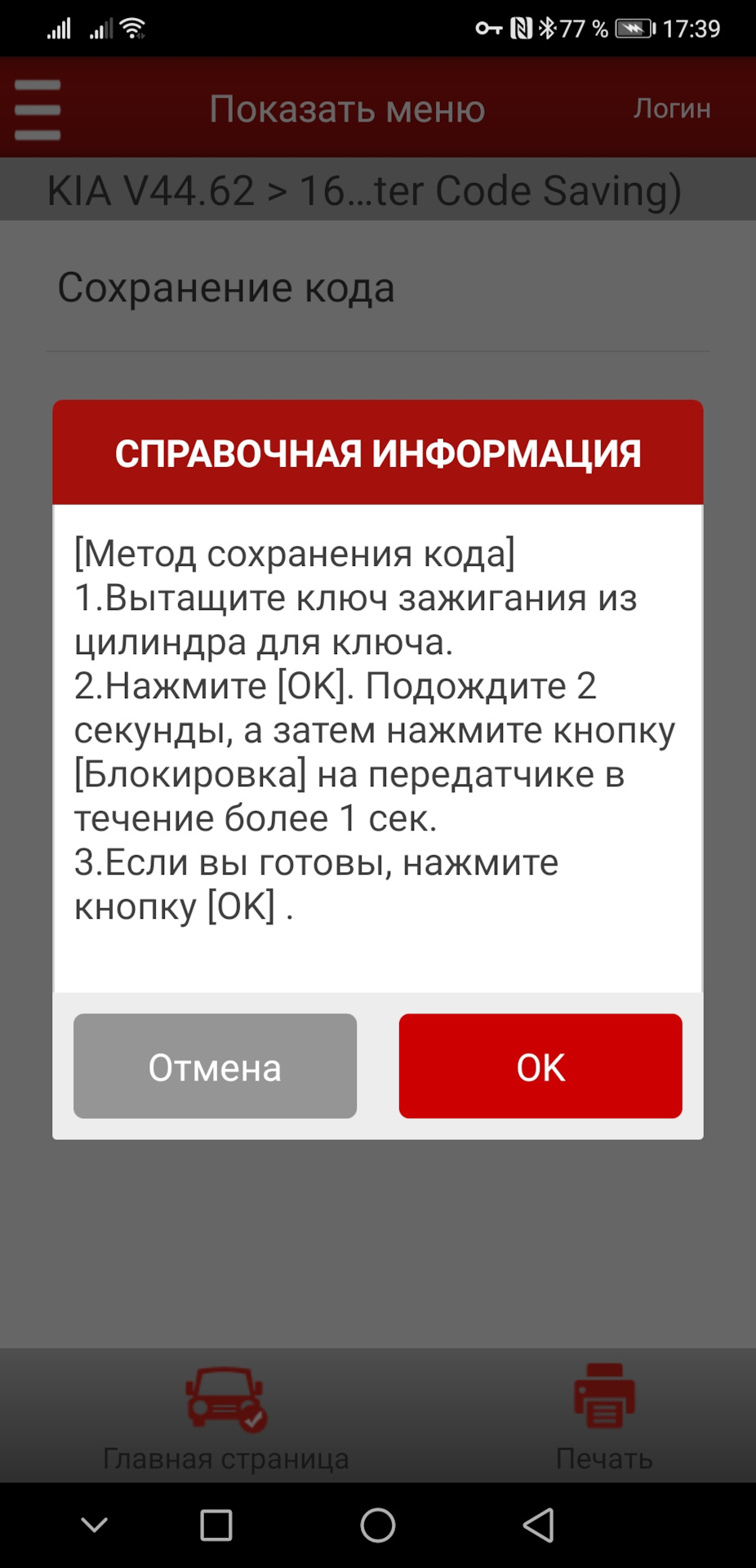Dismiss the dialog using Отмена
Screen dimensions: 756x1568
point(215,1066)
